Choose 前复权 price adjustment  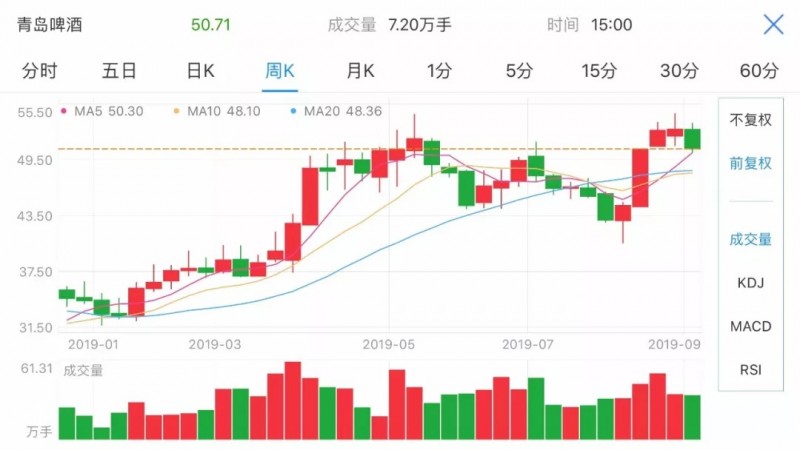[x=750, y=163]
